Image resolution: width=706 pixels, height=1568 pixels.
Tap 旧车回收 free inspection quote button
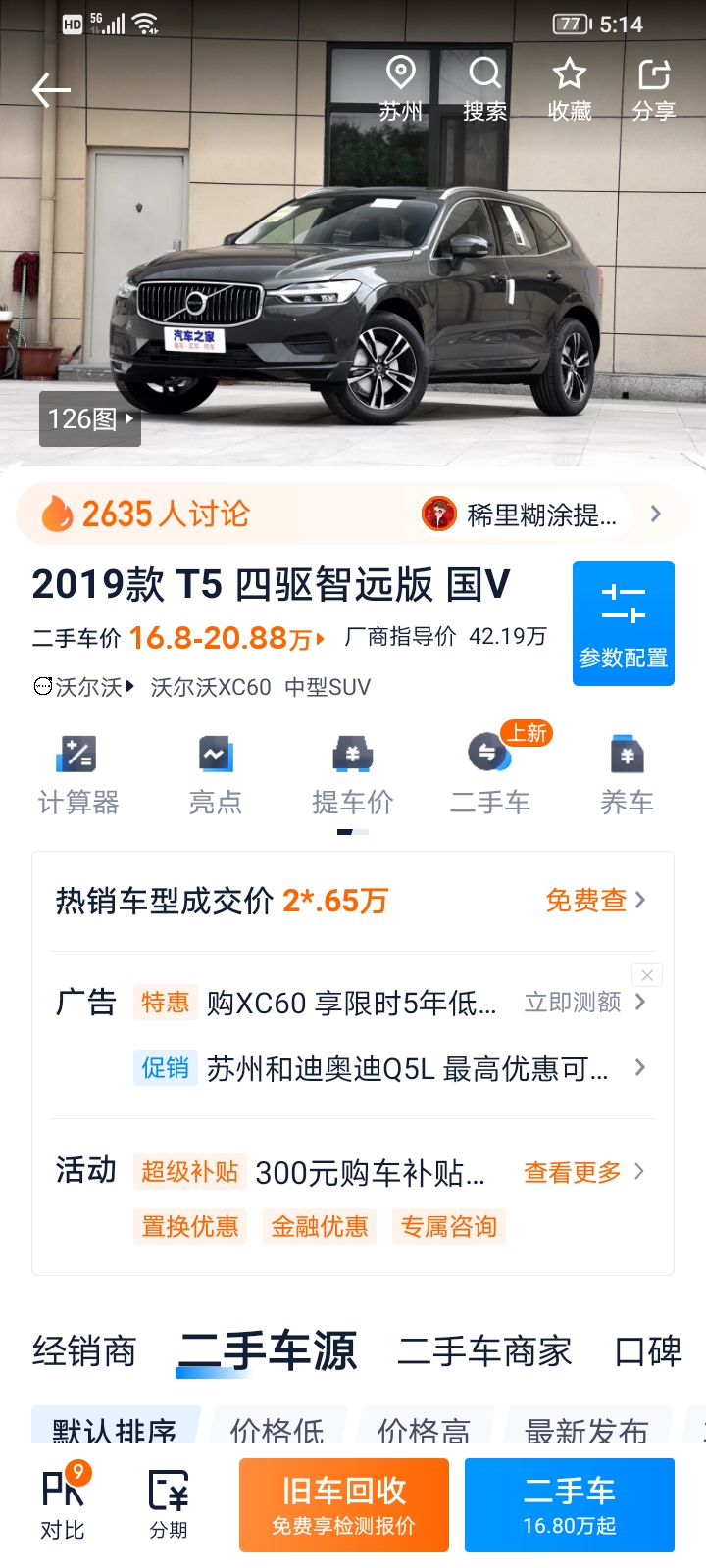pos(344,1505)
